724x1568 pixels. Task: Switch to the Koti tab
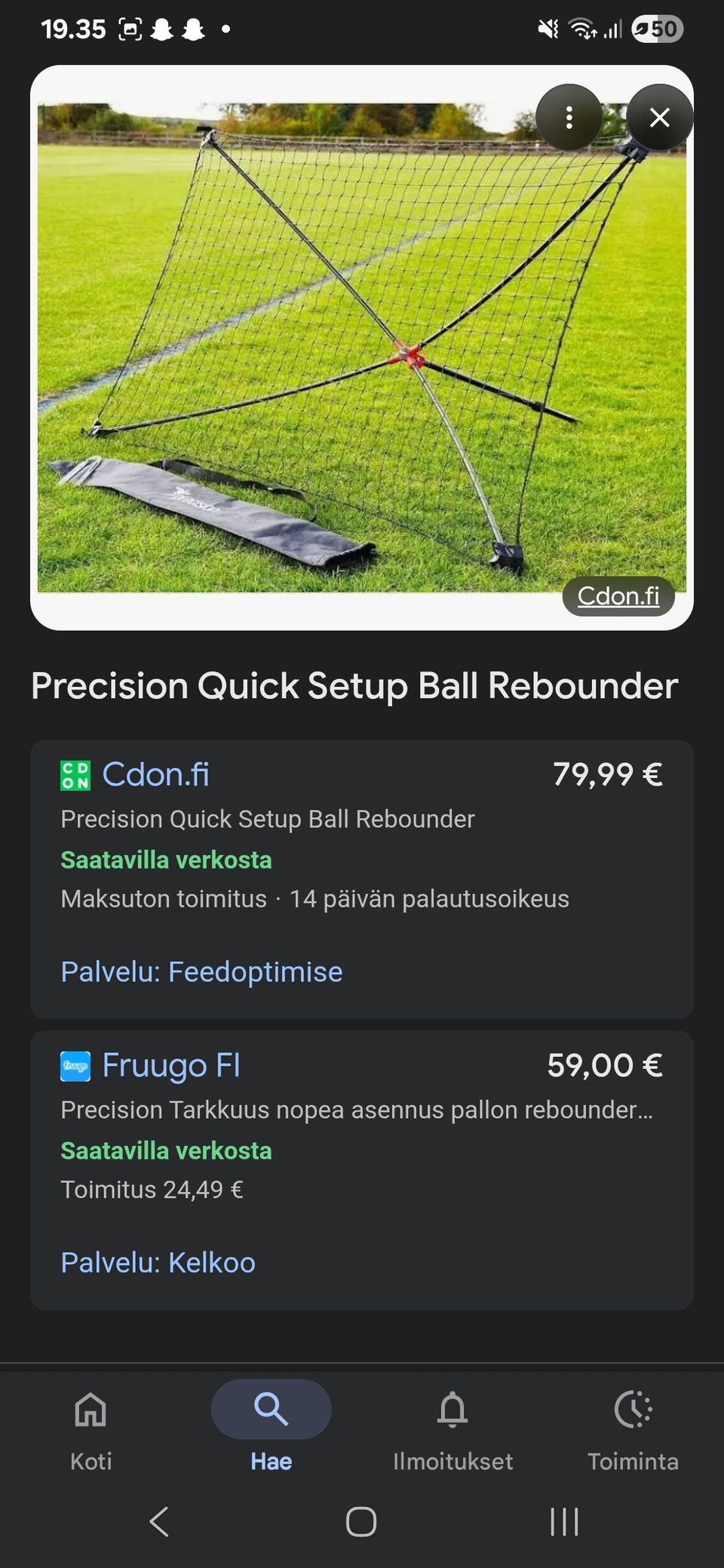(x=89, y=1432)
